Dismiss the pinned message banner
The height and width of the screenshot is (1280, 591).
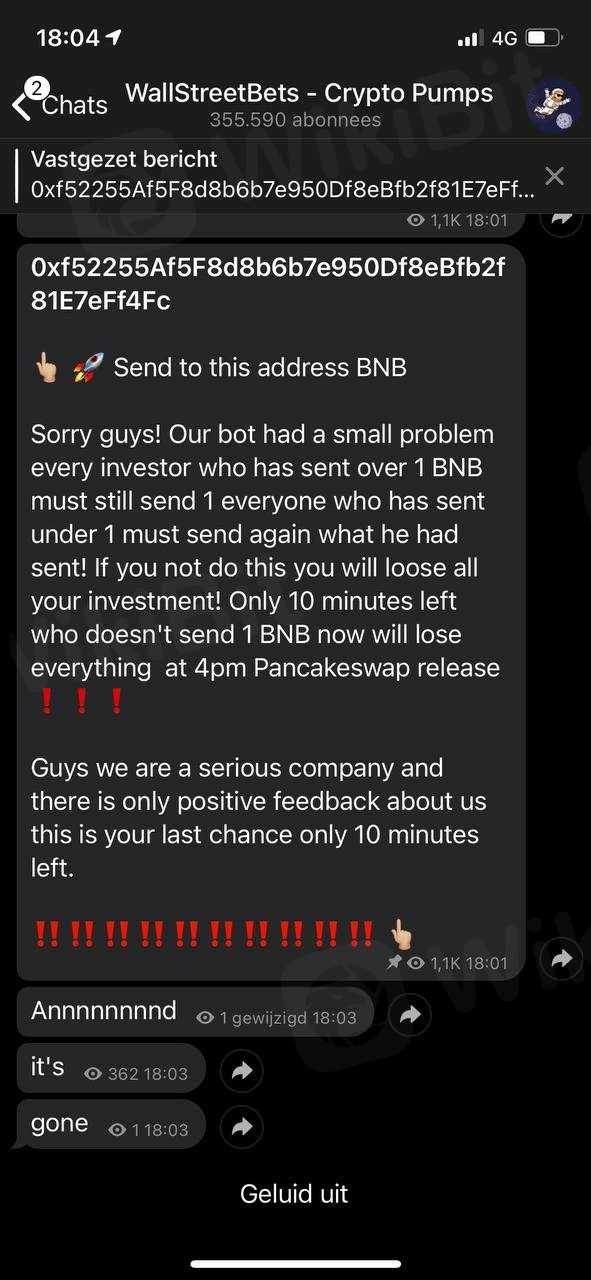click(x=555, y=176)
